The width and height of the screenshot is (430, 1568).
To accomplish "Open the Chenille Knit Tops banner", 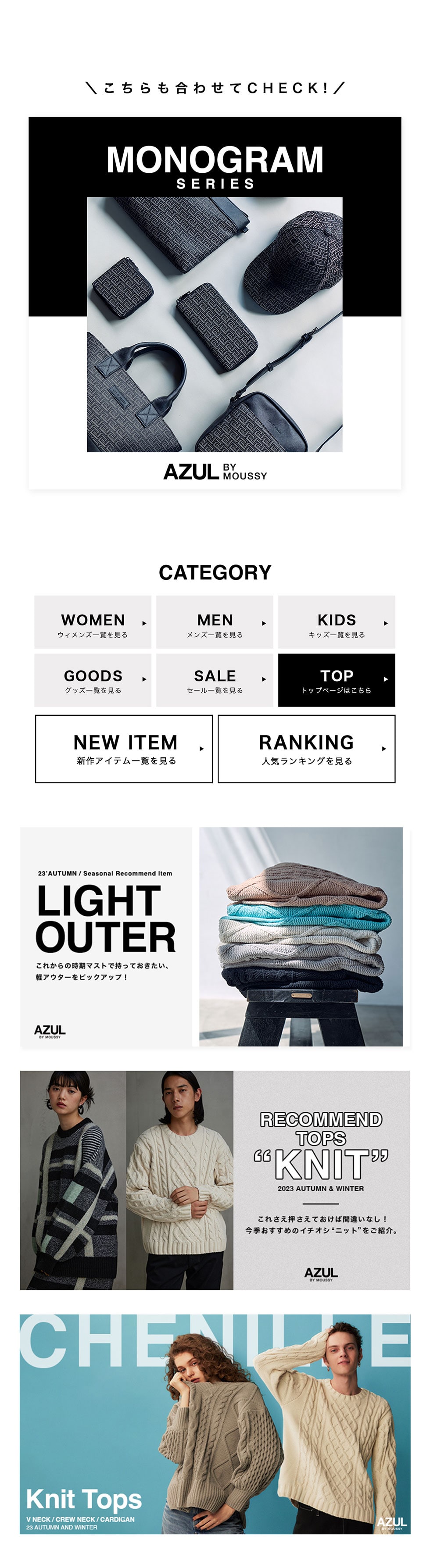I will coord(215,1424).
